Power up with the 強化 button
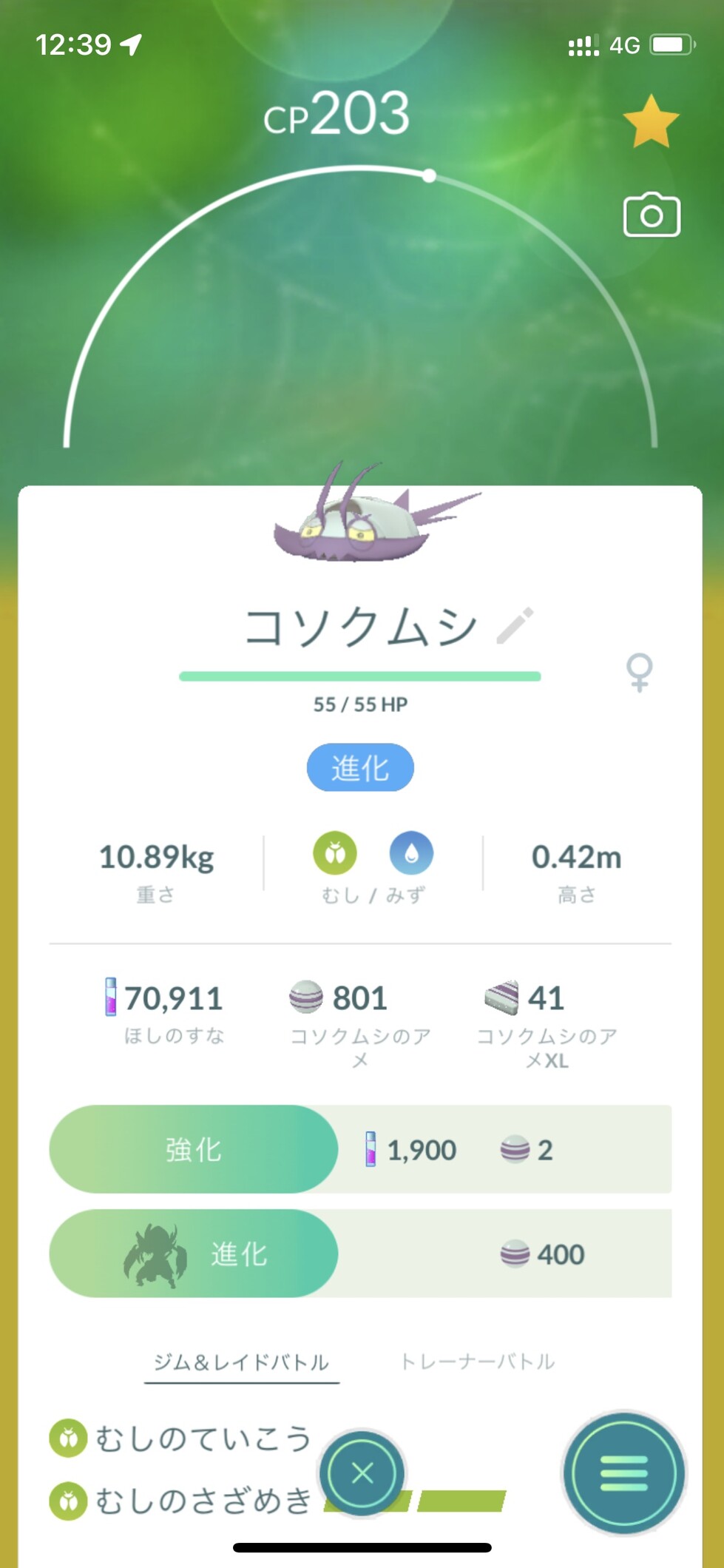This screenshot has width=724, height=1568. click(194, 1149)
